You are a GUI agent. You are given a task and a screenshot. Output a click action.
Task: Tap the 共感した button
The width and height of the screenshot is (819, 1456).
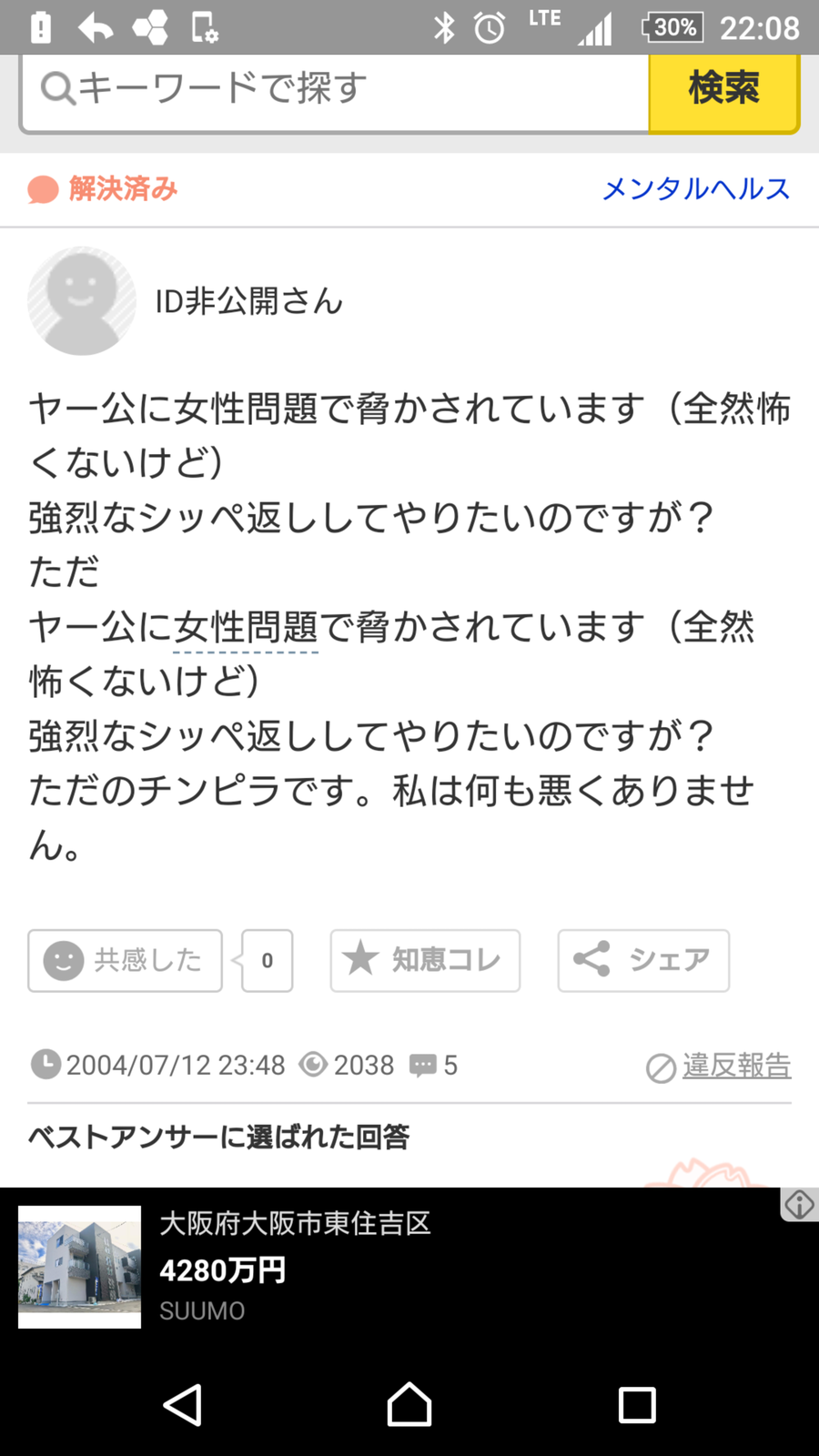[125, 960]
